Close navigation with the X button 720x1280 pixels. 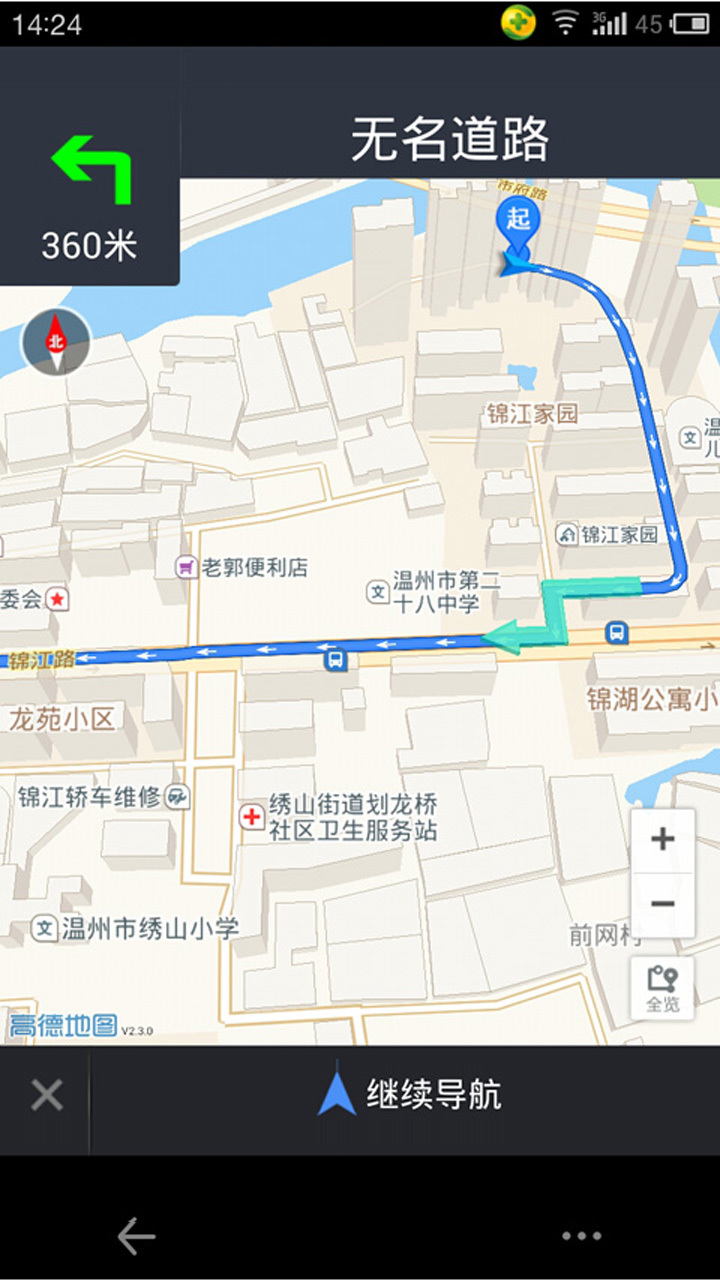46,1096
